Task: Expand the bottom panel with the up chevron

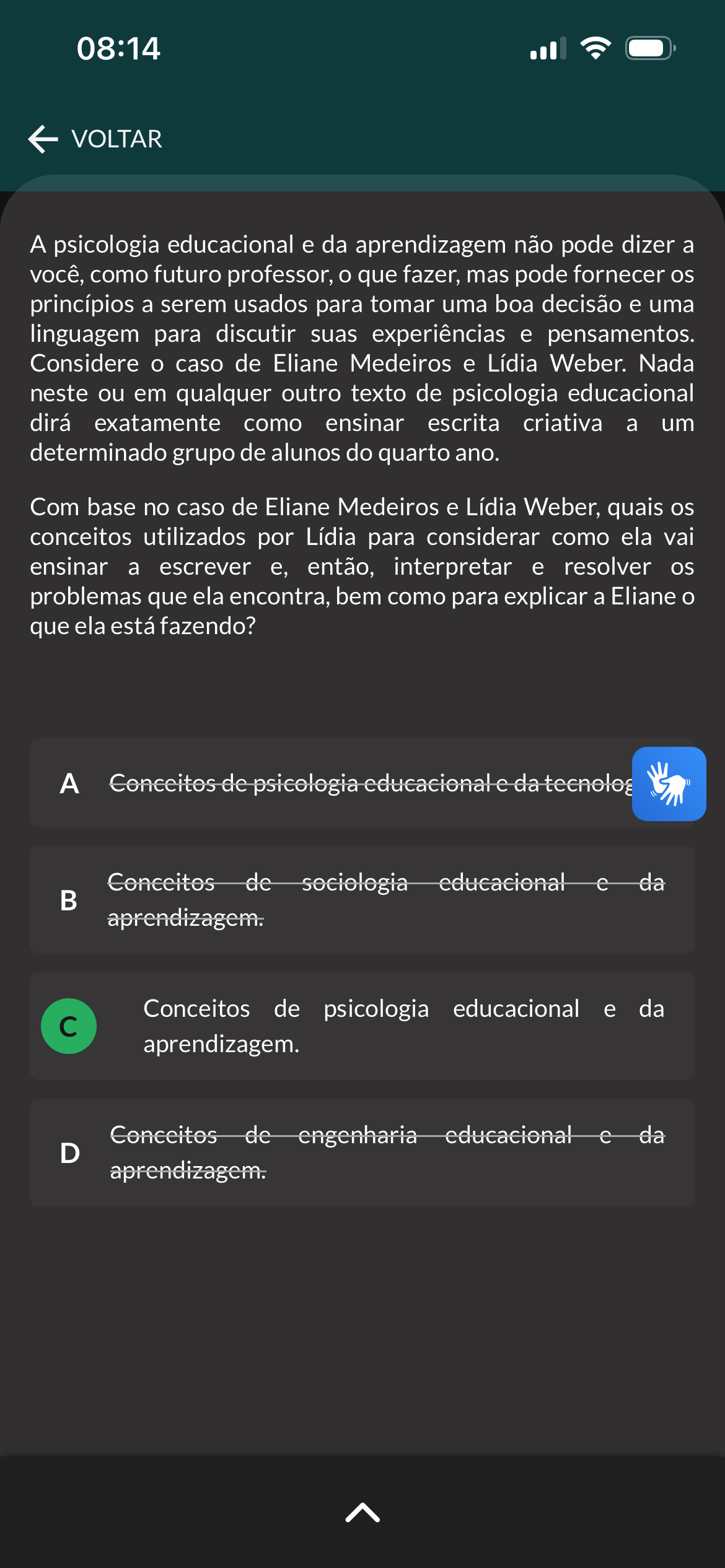Action: pyautogui.click(x=362, y=1512)
